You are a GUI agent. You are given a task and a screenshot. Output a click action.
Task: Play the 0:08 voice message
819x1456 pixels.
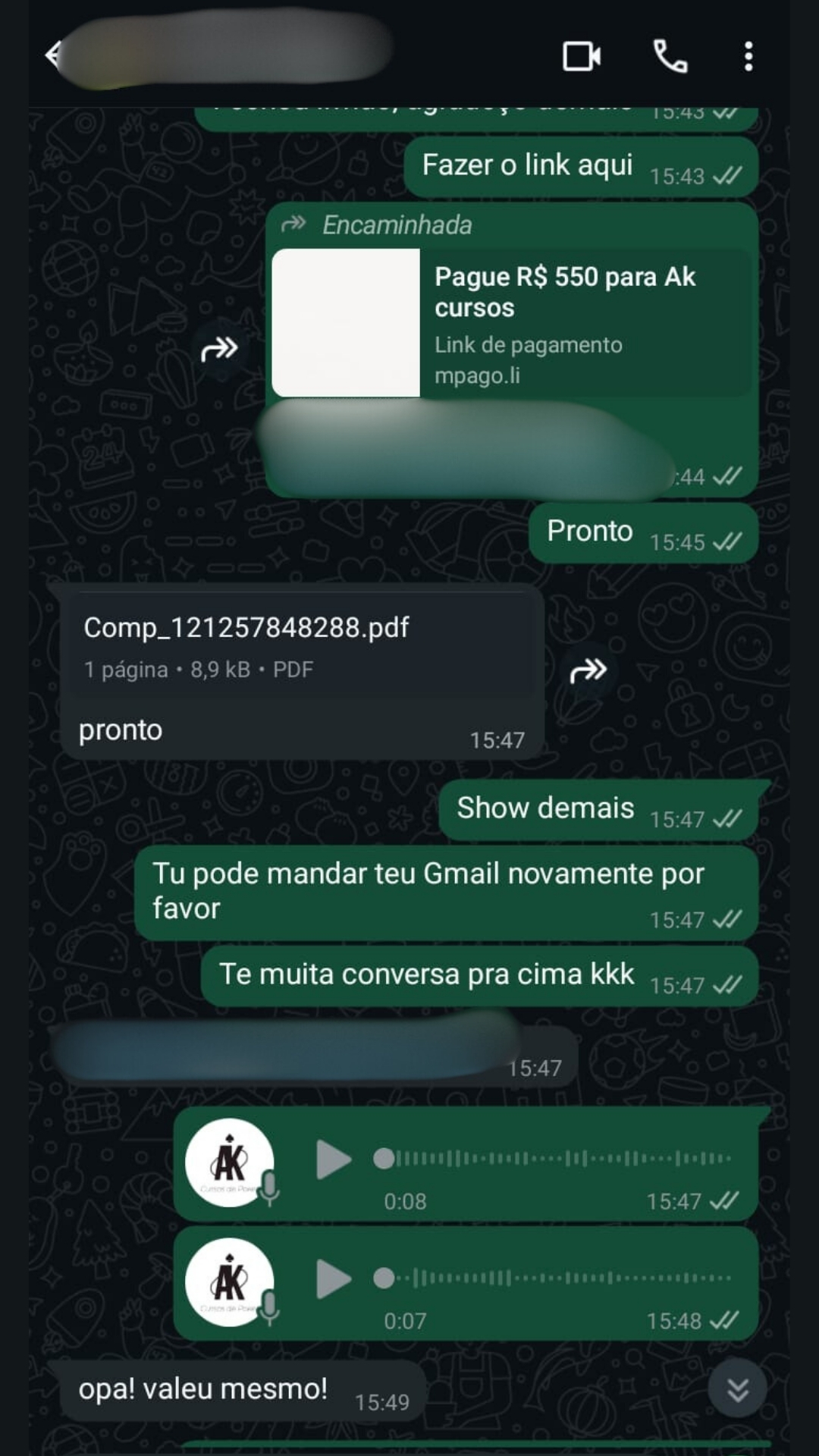coord(333,1159)
